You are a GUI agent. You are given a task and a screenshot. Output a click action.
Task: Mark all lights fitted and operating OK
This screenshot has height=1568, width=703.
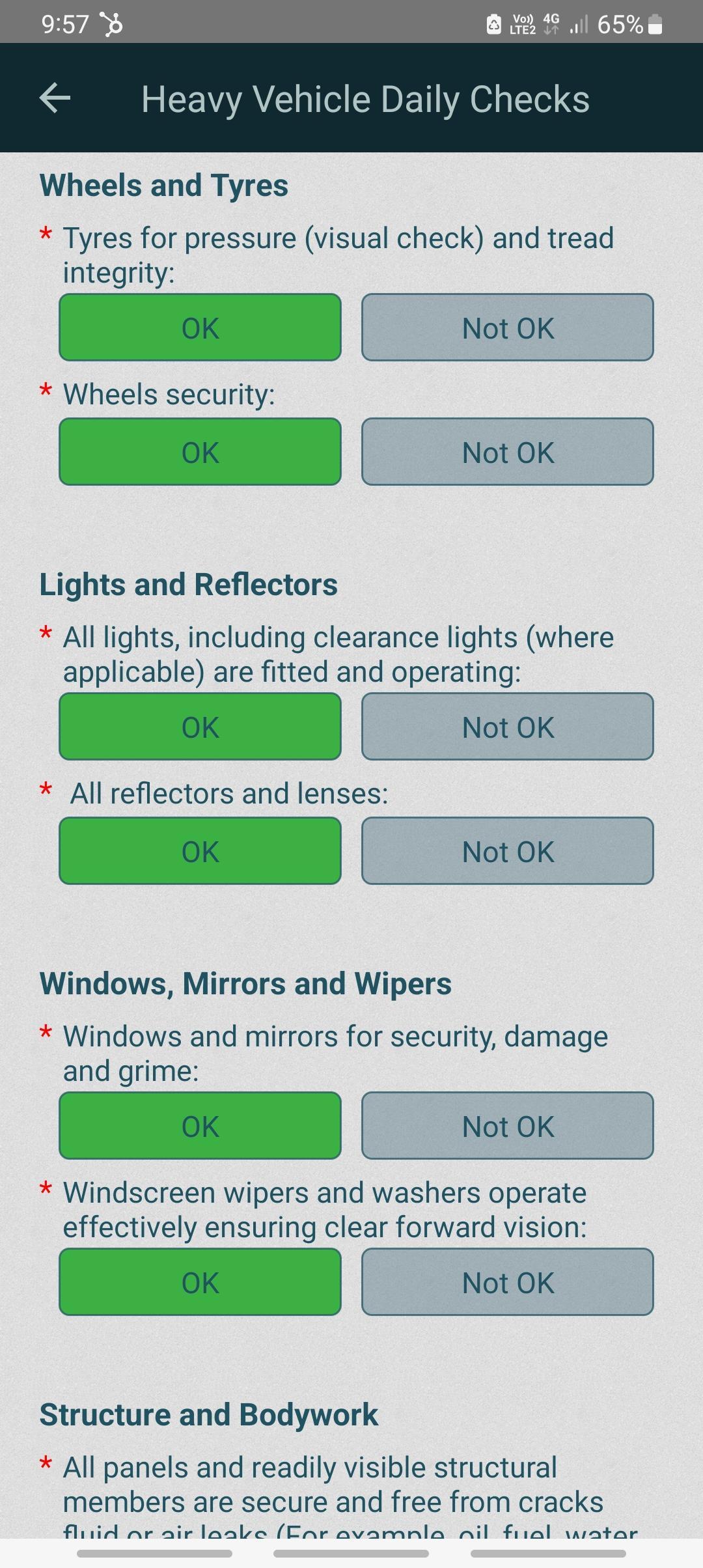(x=200, y=727)
